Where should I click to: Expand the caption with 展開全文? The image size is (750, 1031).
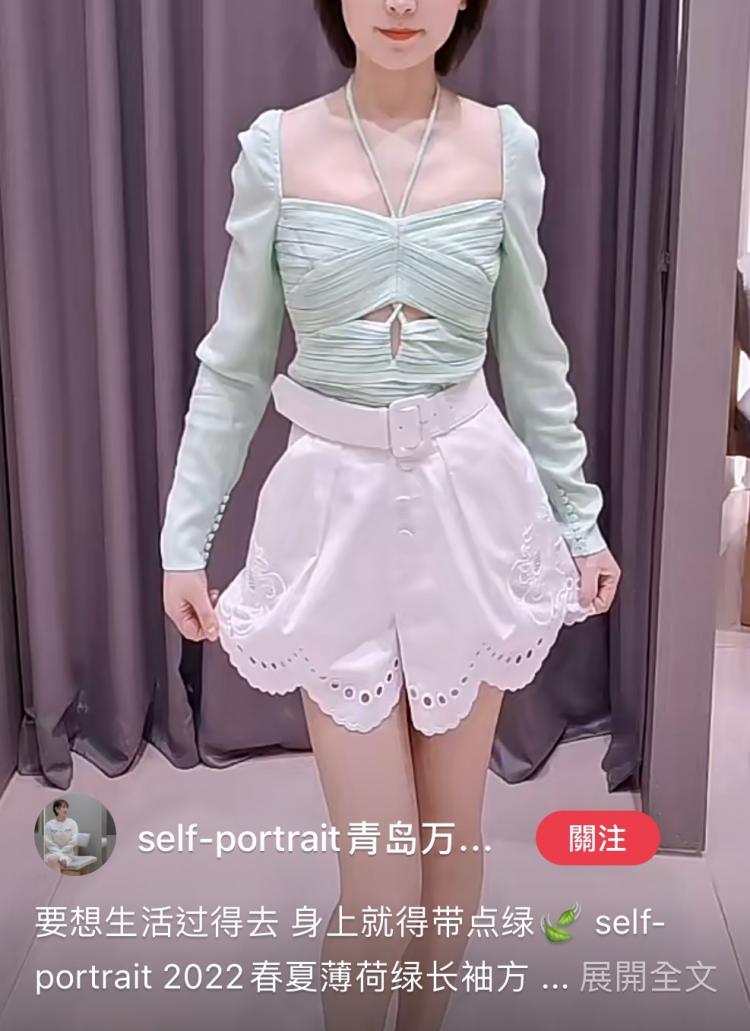[x=648, y=977]
